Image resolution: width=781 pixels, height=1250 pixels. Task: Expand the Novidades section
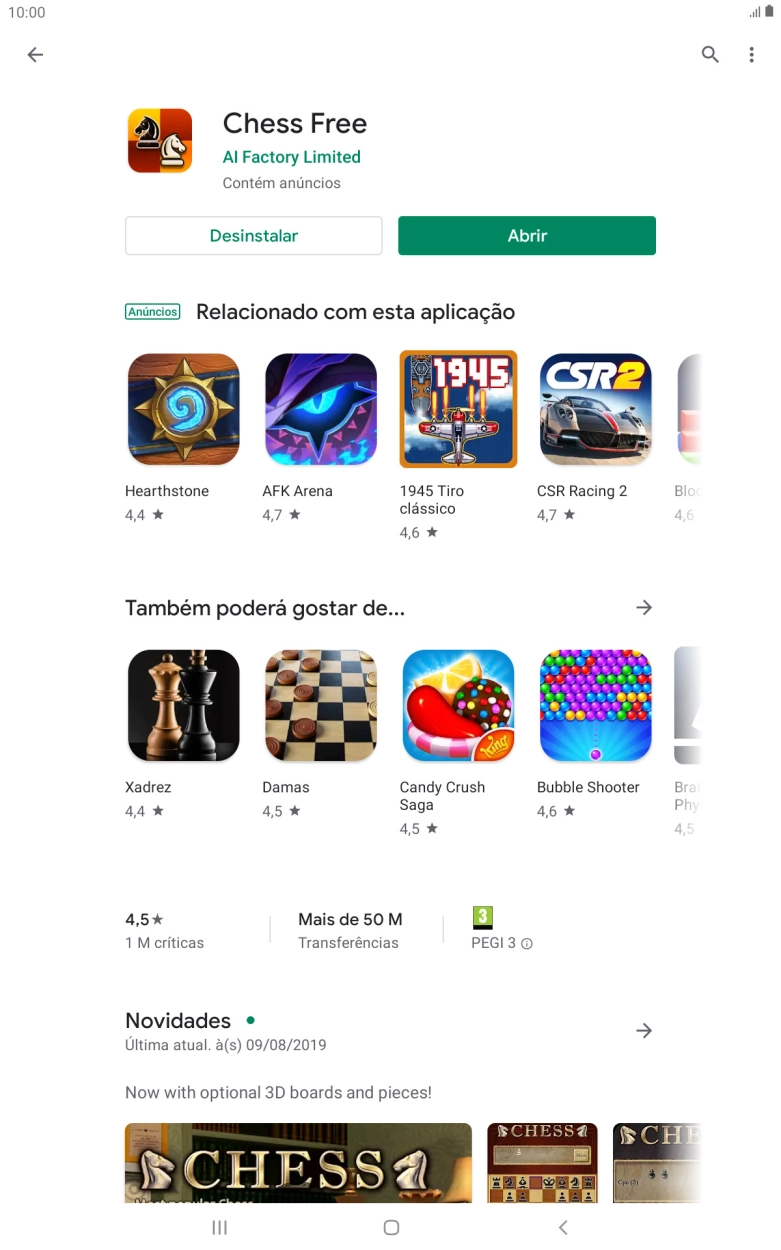pyautogui.click(x=644, y=1031)
